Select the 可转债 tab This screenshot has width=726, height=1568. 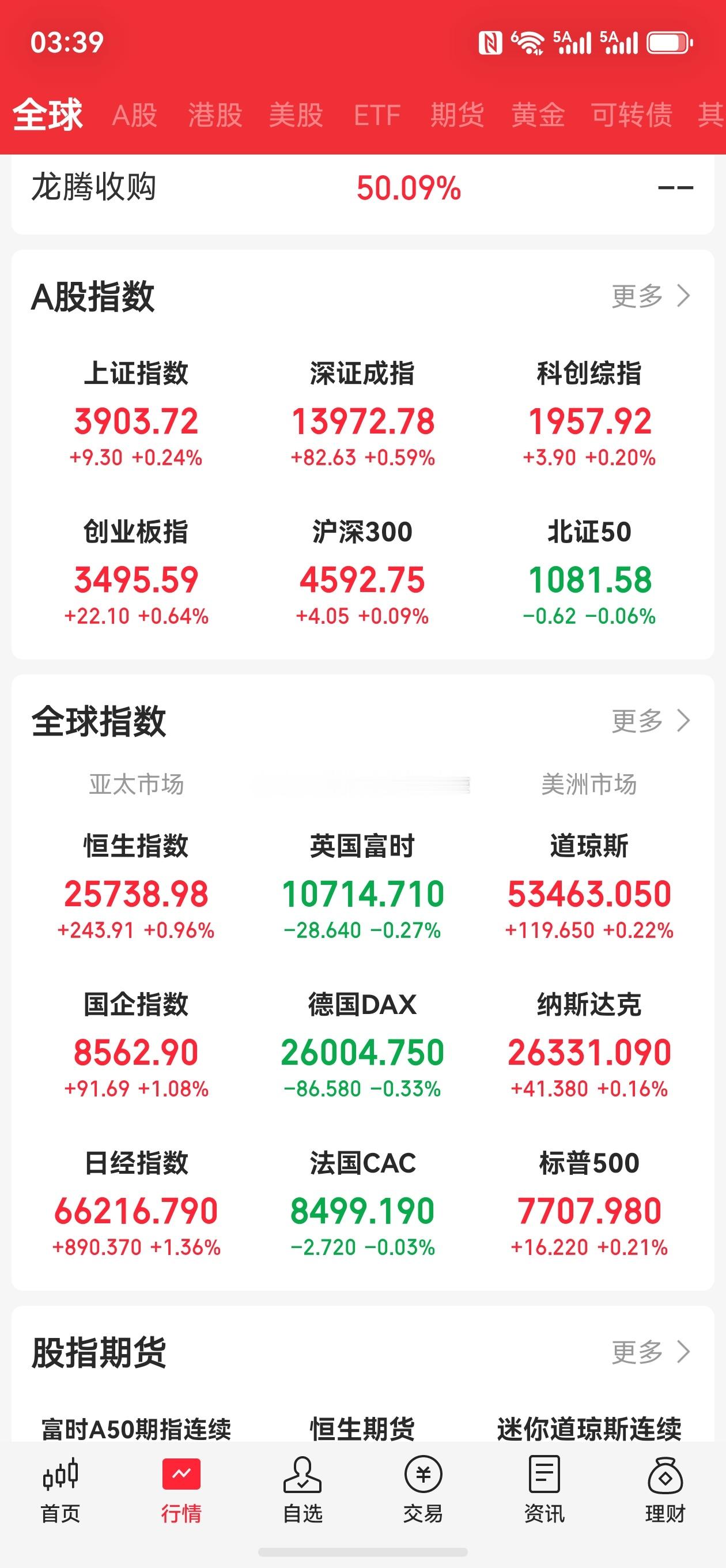[632, 115]
